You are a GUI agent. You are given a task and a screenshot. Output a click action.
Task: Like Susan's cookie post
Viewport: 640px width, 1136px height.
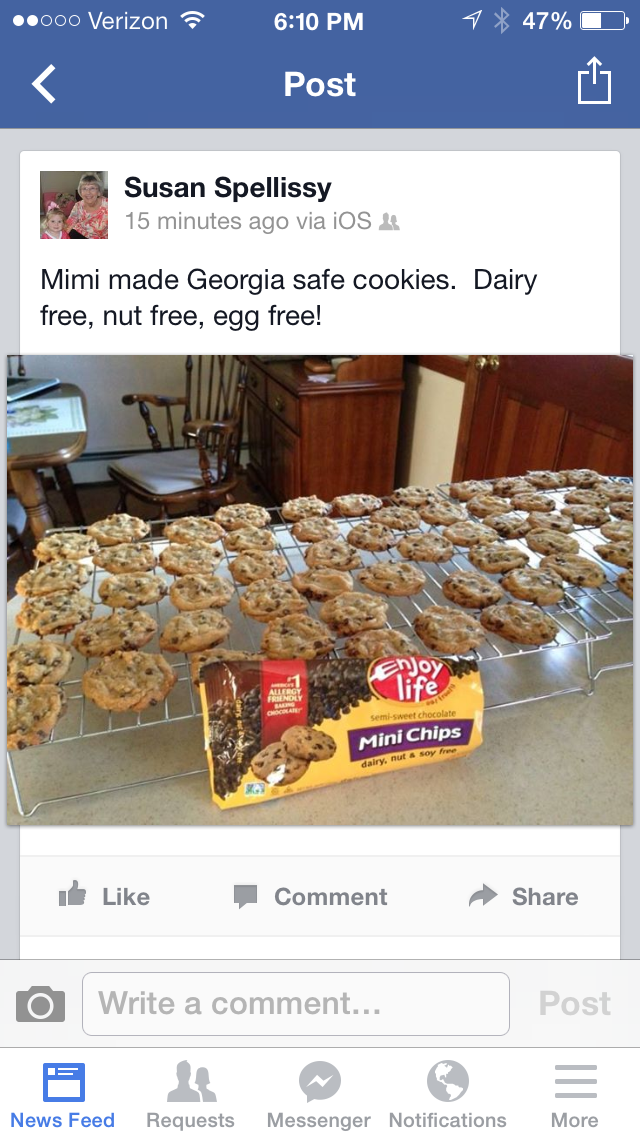click(x=104, y=896)
